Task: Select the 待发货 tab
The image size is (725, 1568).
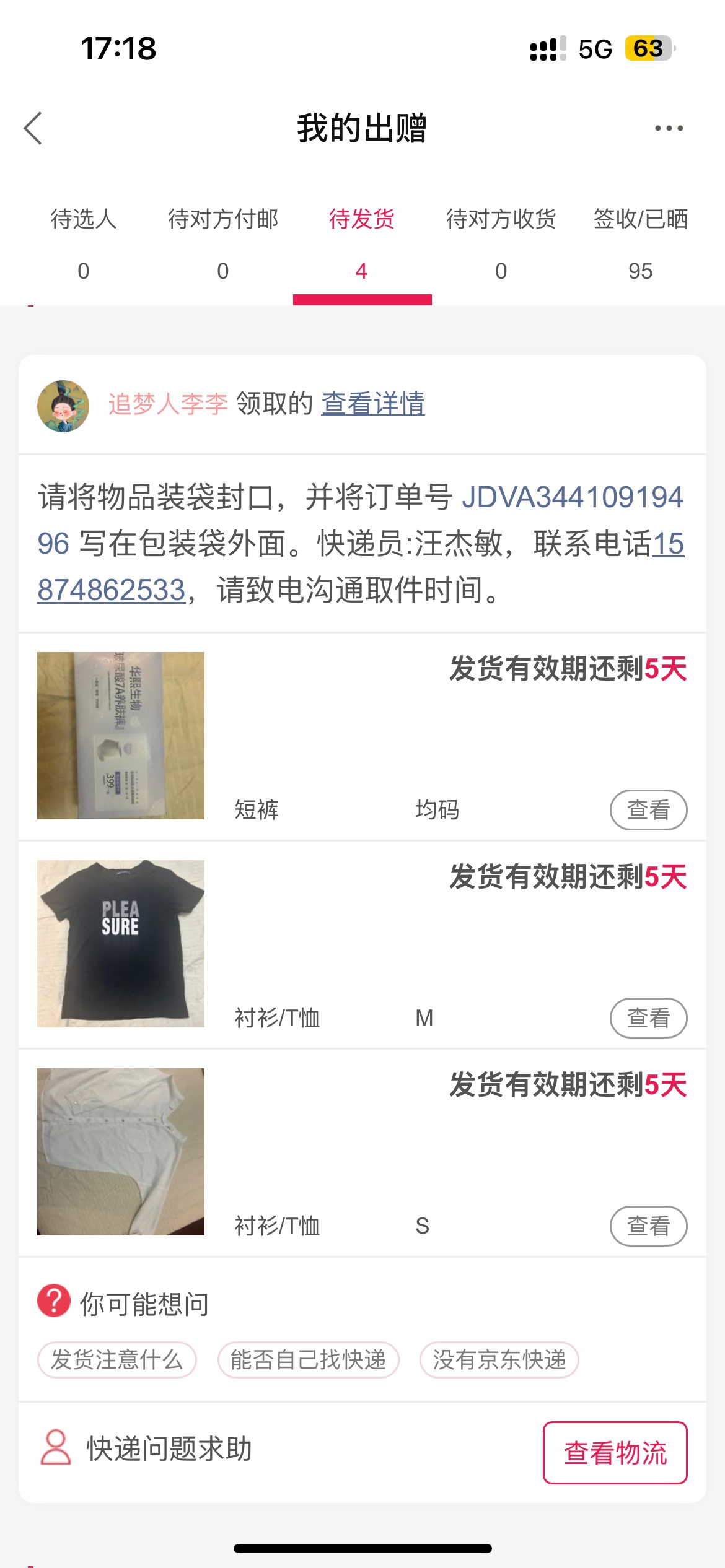Action: click(x=362, y=245)
